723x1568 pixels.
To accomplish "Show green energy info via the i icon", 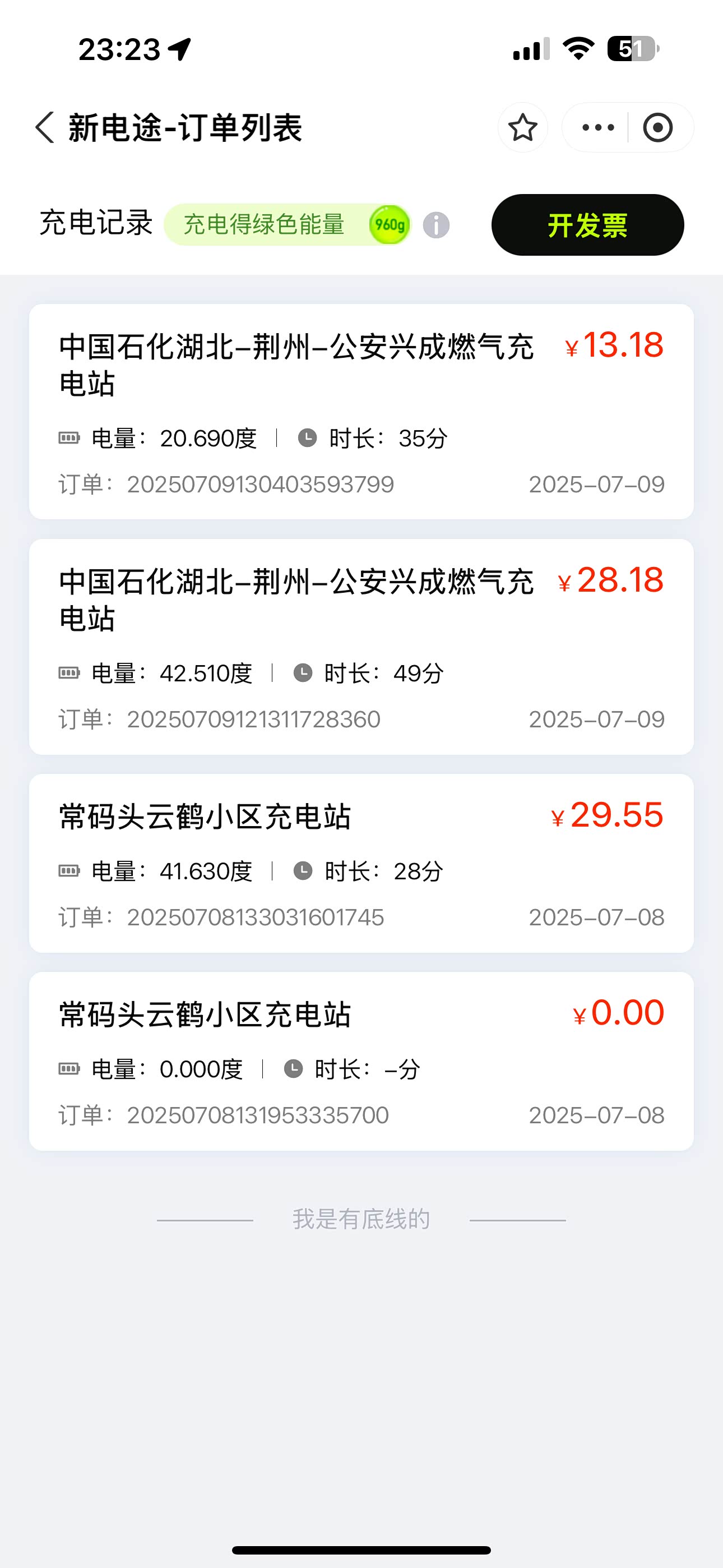I will [x=437, y=225].
